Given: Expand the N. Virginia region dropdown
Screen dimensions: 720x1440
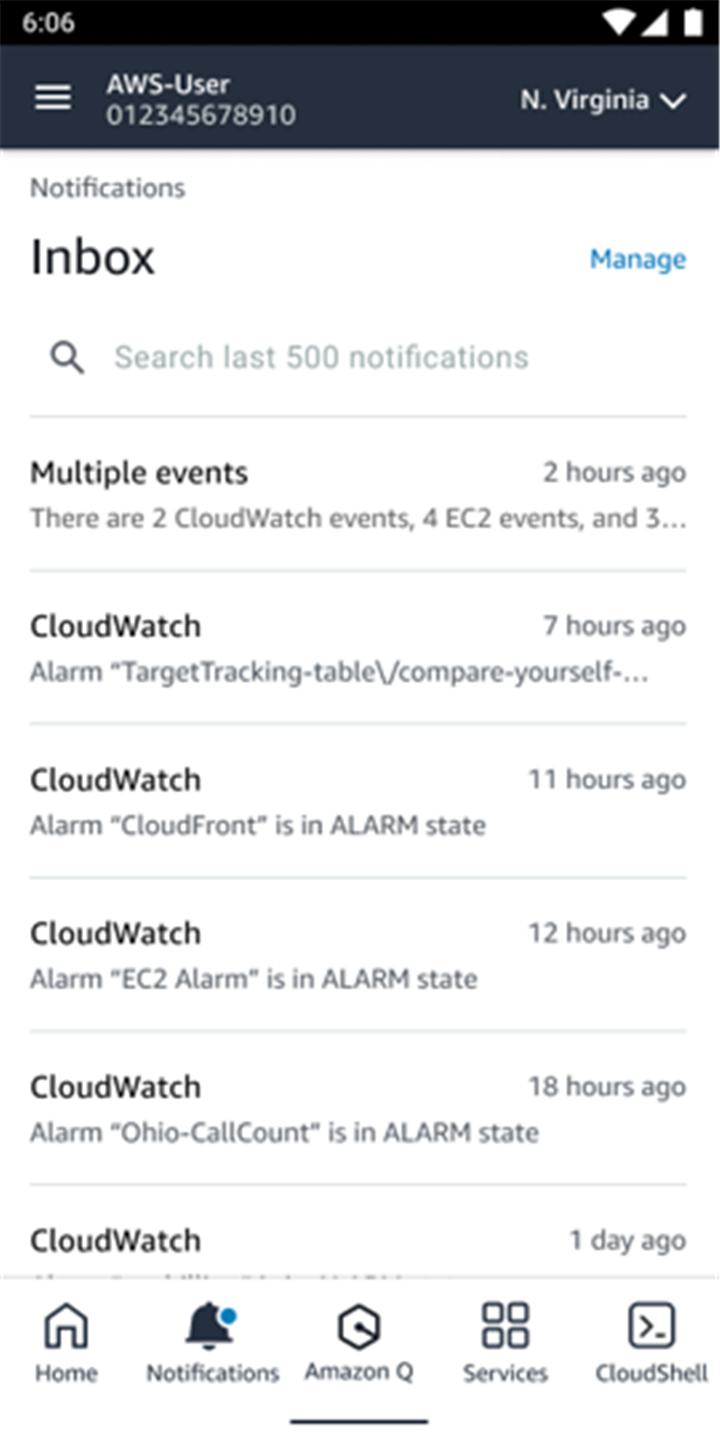Looking at the screenshot, I should tap(603, 100).
